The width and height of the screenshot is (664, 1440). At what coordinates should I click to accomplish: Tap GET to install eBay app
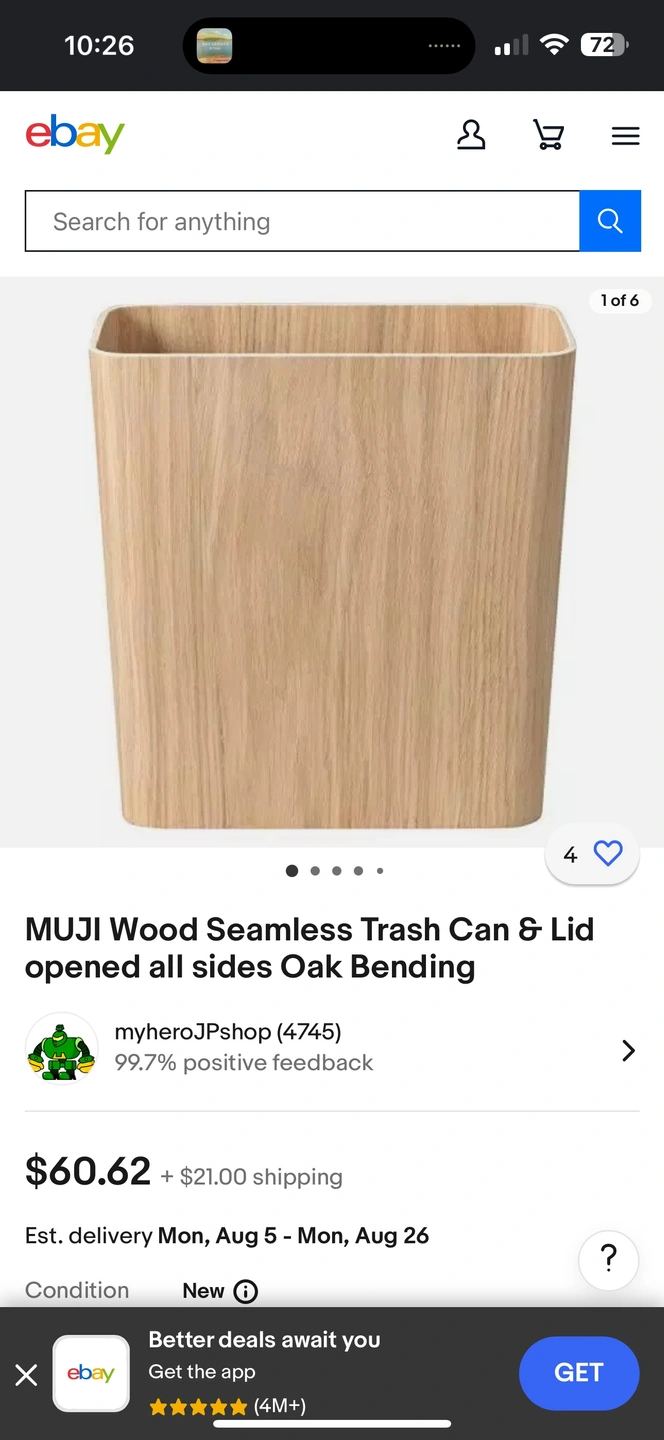(578, 1373)
